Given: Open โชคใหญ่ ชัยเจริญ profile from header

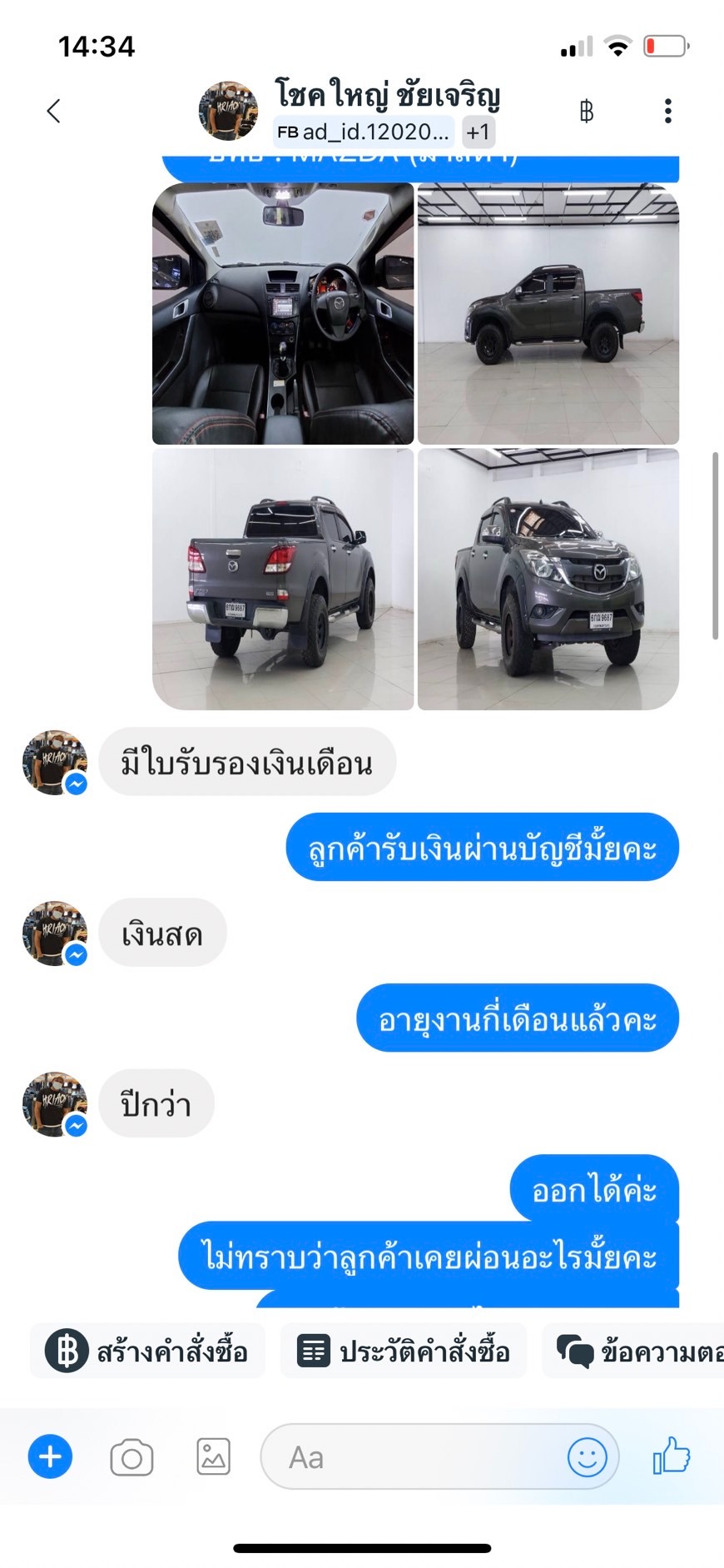Looking at the screenshot, I should point(387,94).
